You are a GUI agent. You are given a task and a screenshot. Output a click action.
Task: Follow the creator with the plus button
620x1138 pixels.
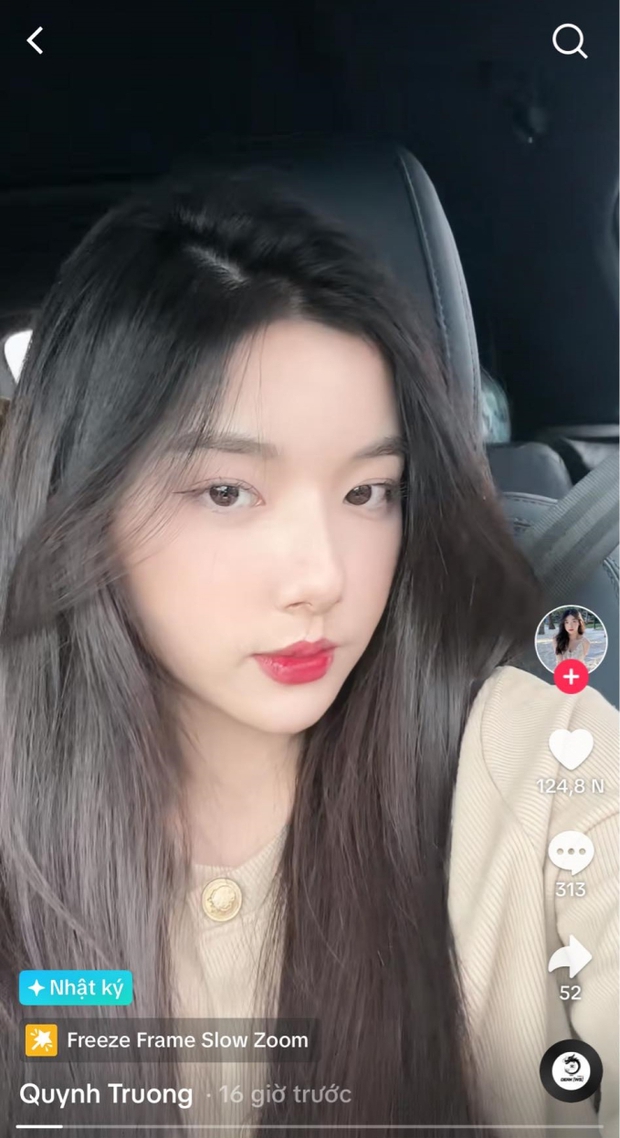click(571, 677)
